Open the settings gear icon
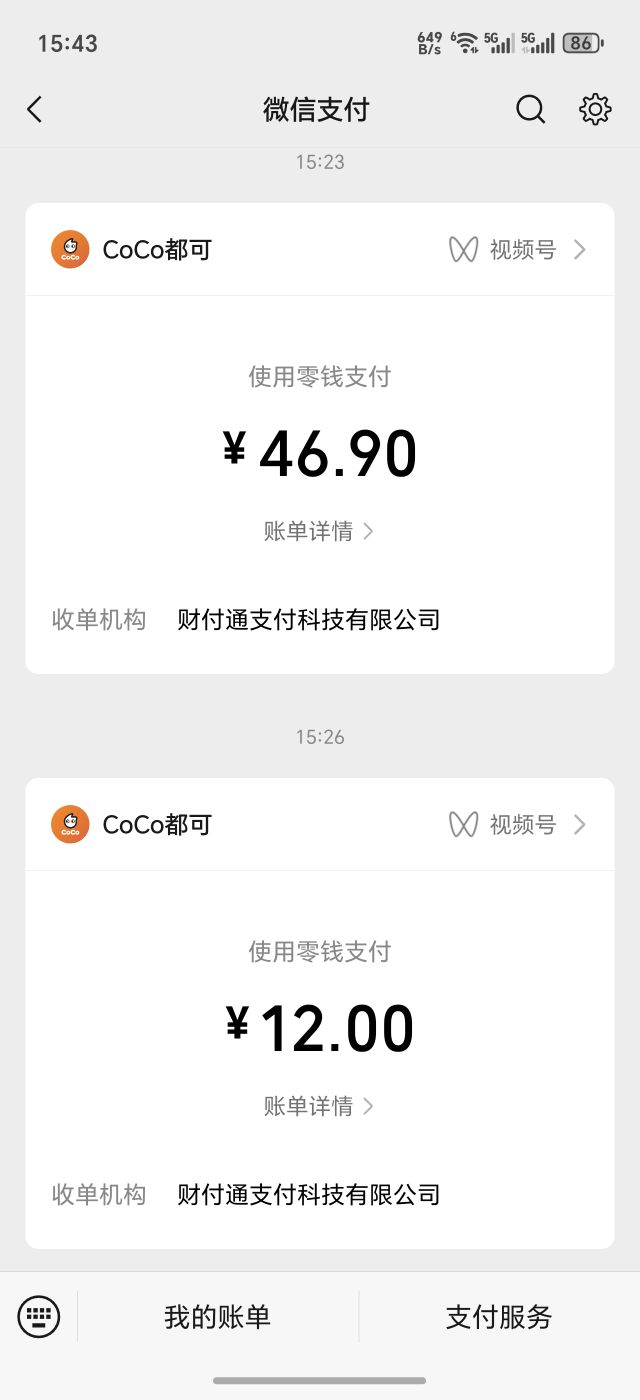640x1400 pixels. click(x=595, y=109)
